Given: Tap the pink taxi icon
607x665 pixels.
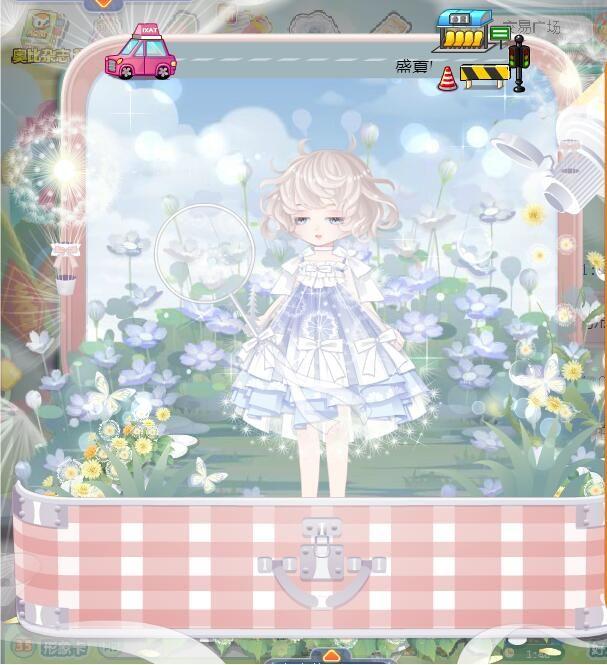Looking at the screenshot, I should click(x=140, y=55).
